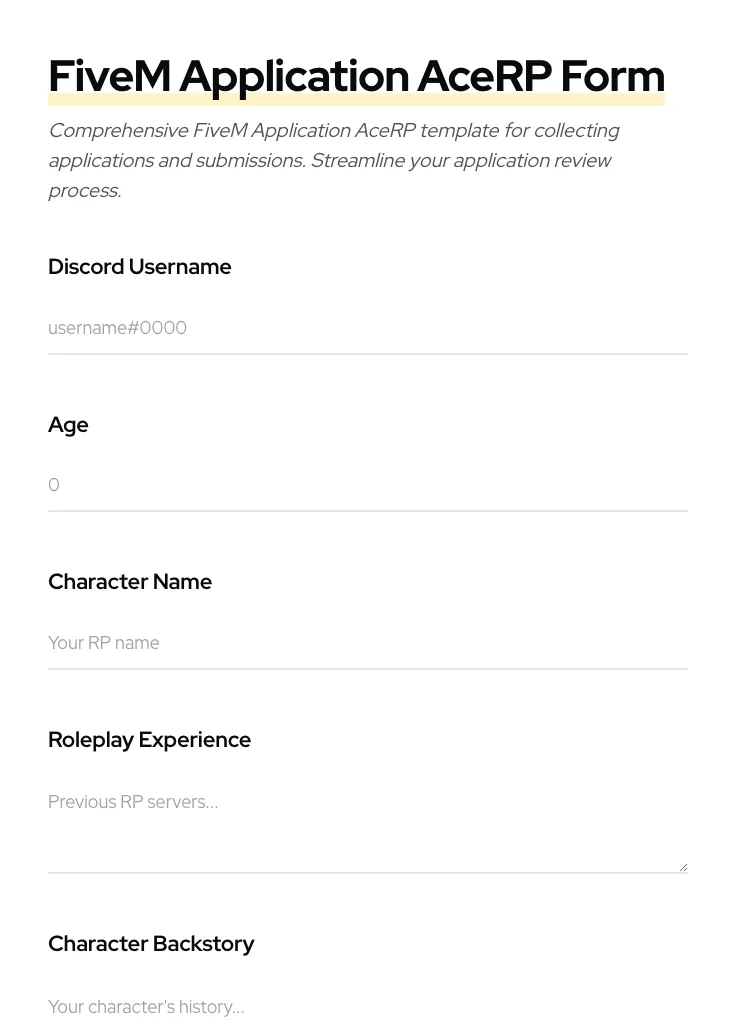This screenshot has width=736, height=1024.
Task: Click the Character Name text field
Action: click(368, 643)
